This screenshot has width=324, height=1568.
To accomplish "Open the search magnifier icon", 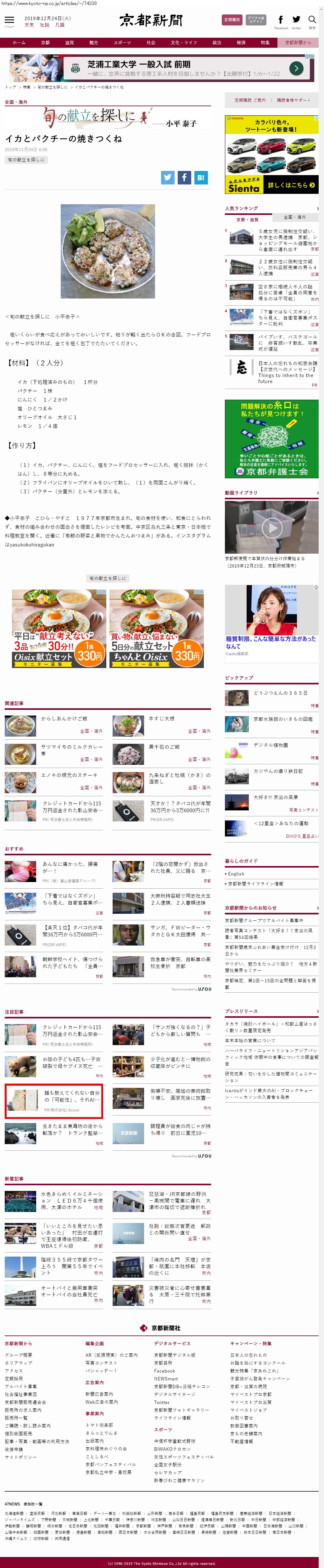I will tap(312, 19).
